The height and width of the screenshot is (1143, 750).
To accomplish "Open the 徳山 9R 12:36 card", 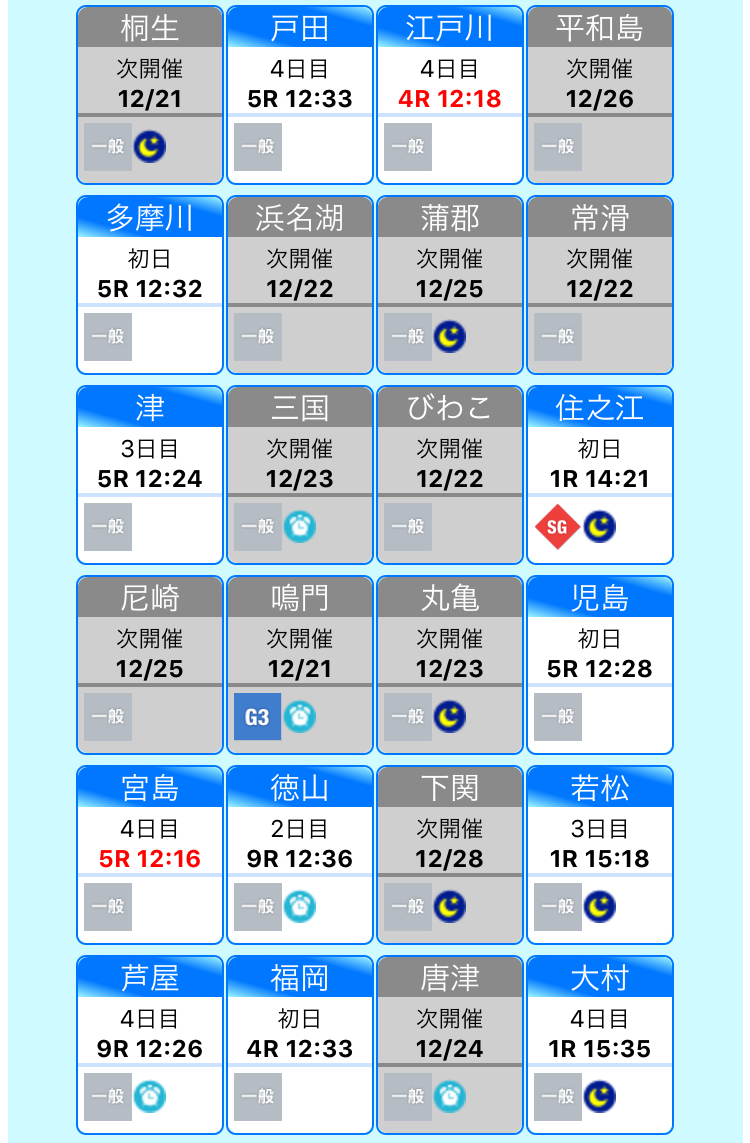I will click(300, 855).
